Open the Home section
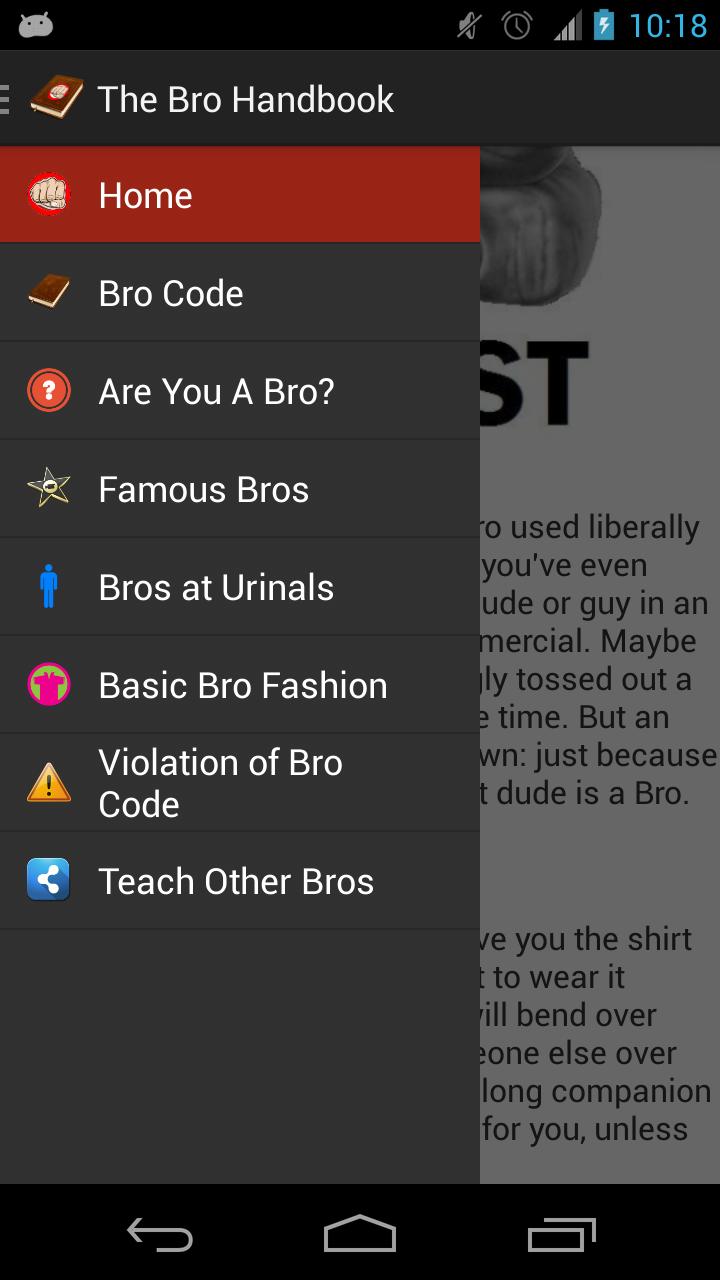The height and width of the screenshot is (1280, 720). coord(240,194)
